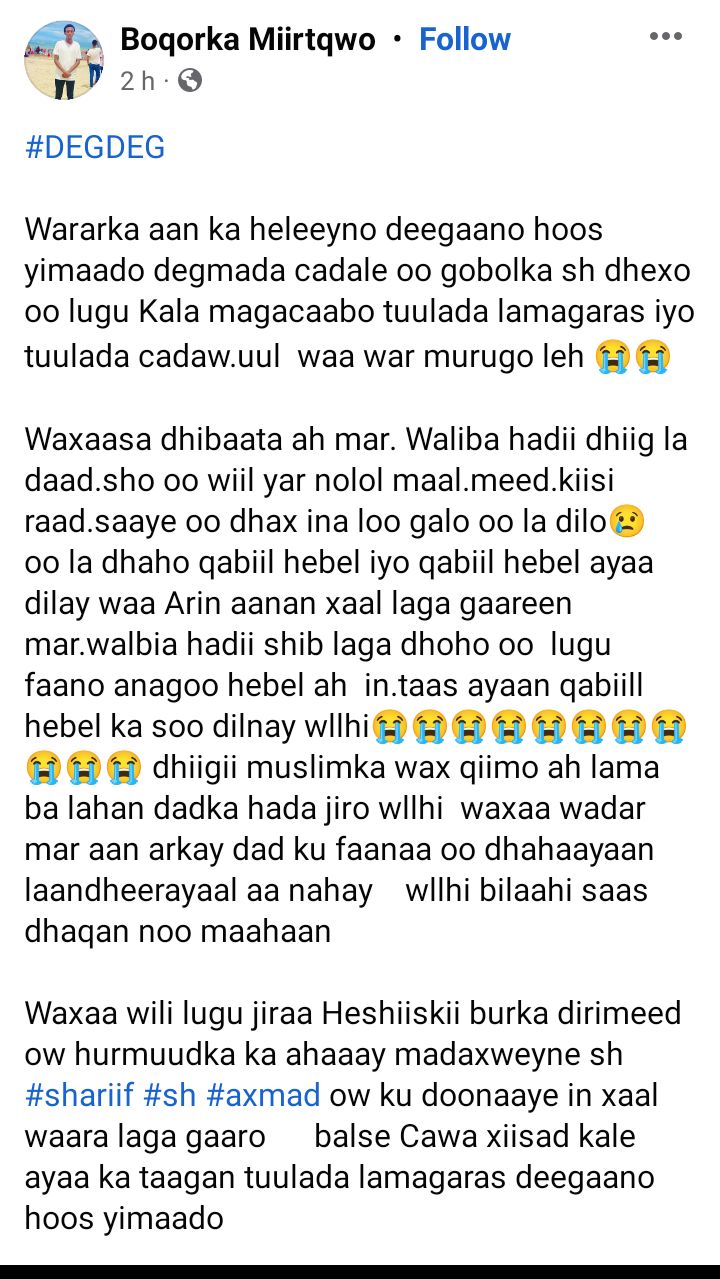Open the post's three-dot options menu

coord(665,37)
